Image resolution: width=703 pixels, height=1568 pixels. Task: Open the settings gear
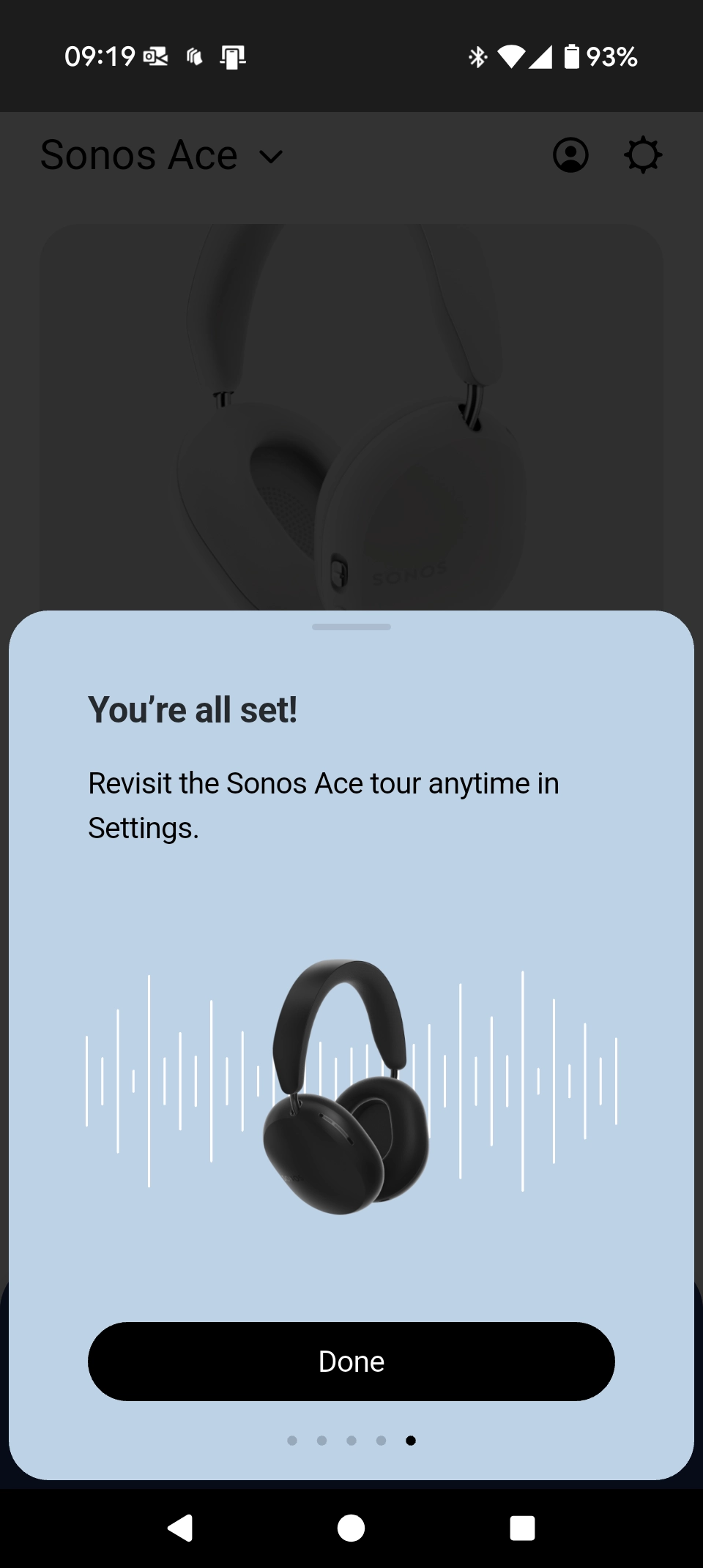tap(643, 155)
